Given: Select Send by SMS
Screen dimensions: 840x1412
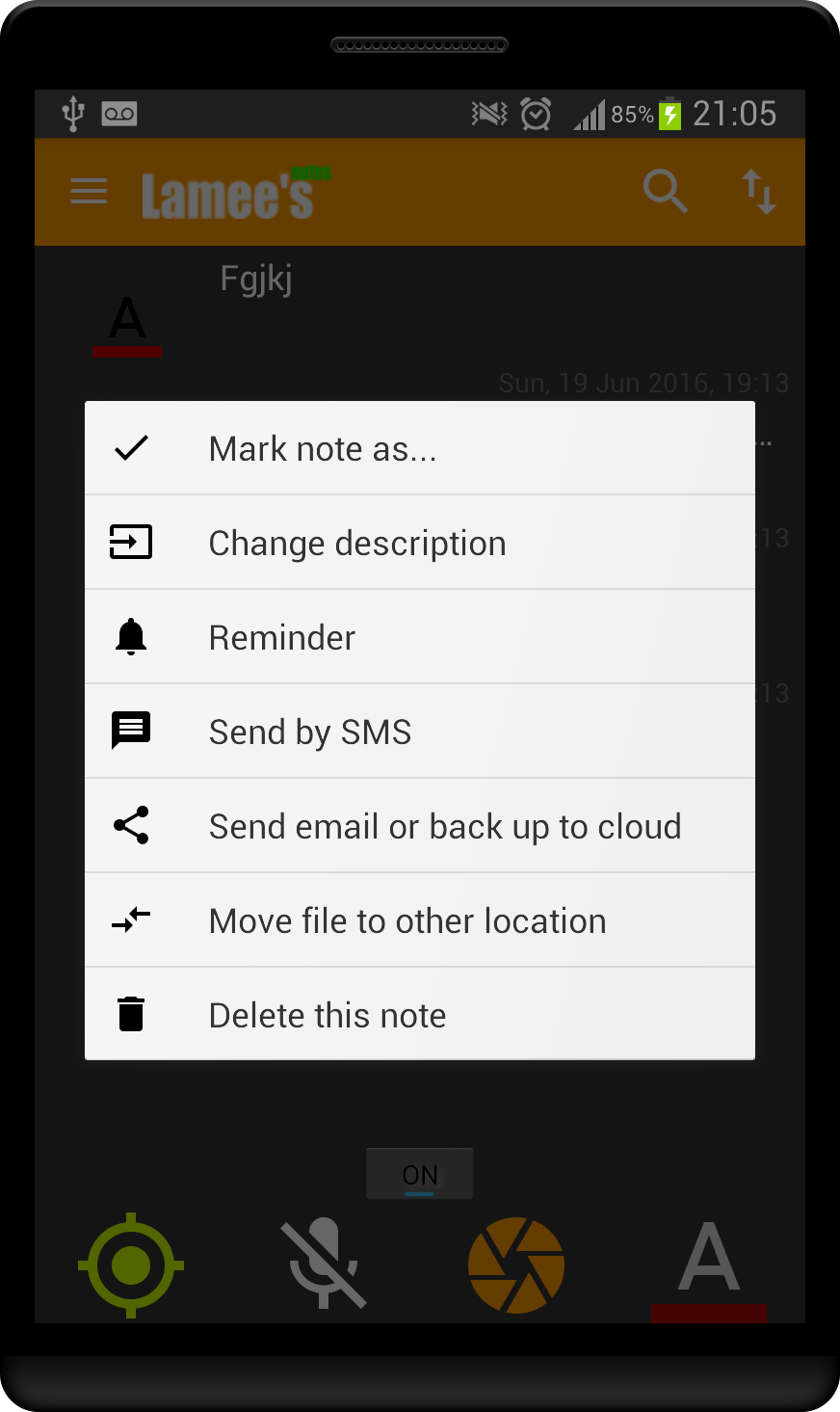Looking at the screenshot, I should tap(419, 732).
